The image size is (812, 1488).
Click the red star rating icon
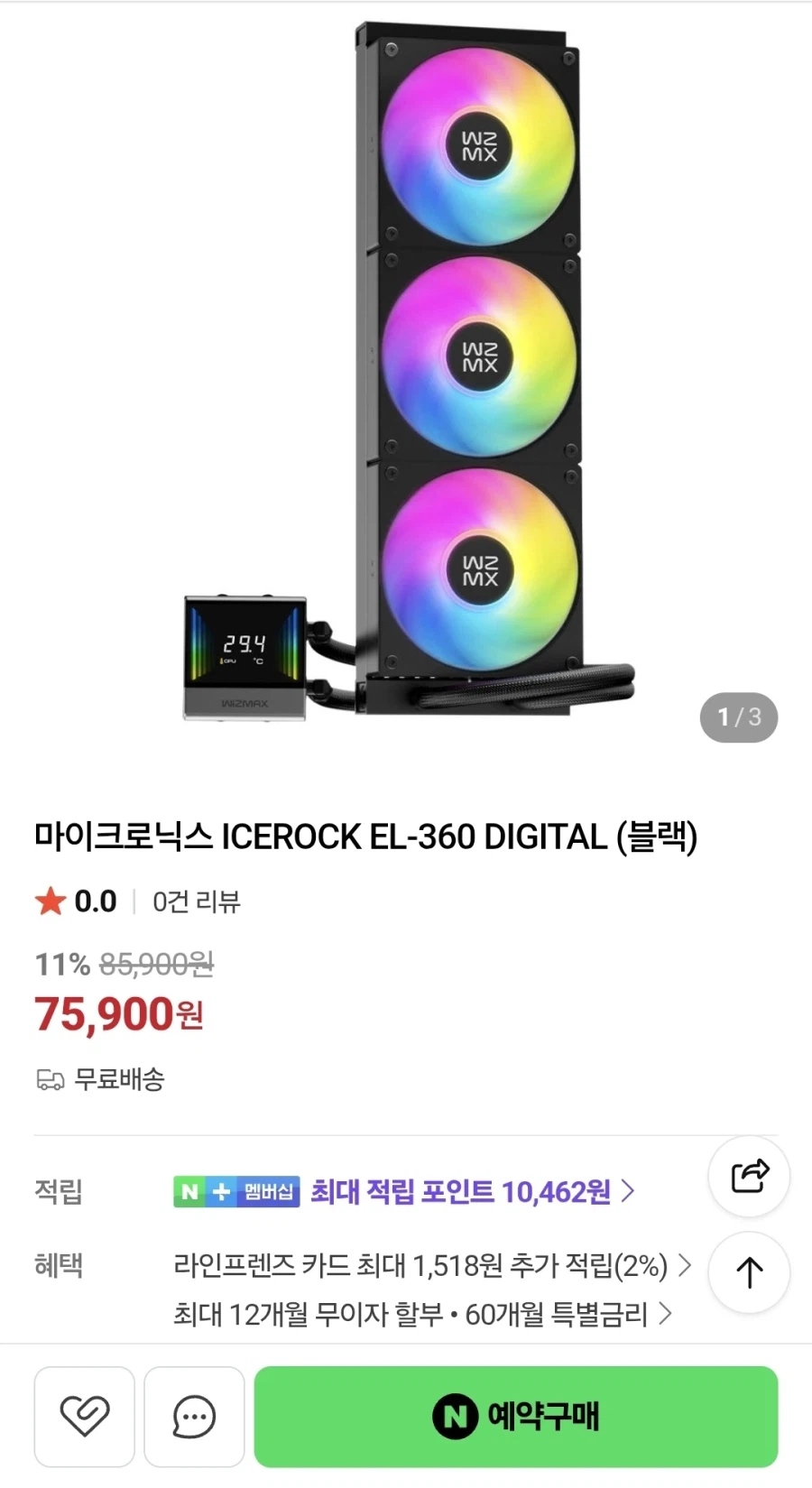point(50,900)
